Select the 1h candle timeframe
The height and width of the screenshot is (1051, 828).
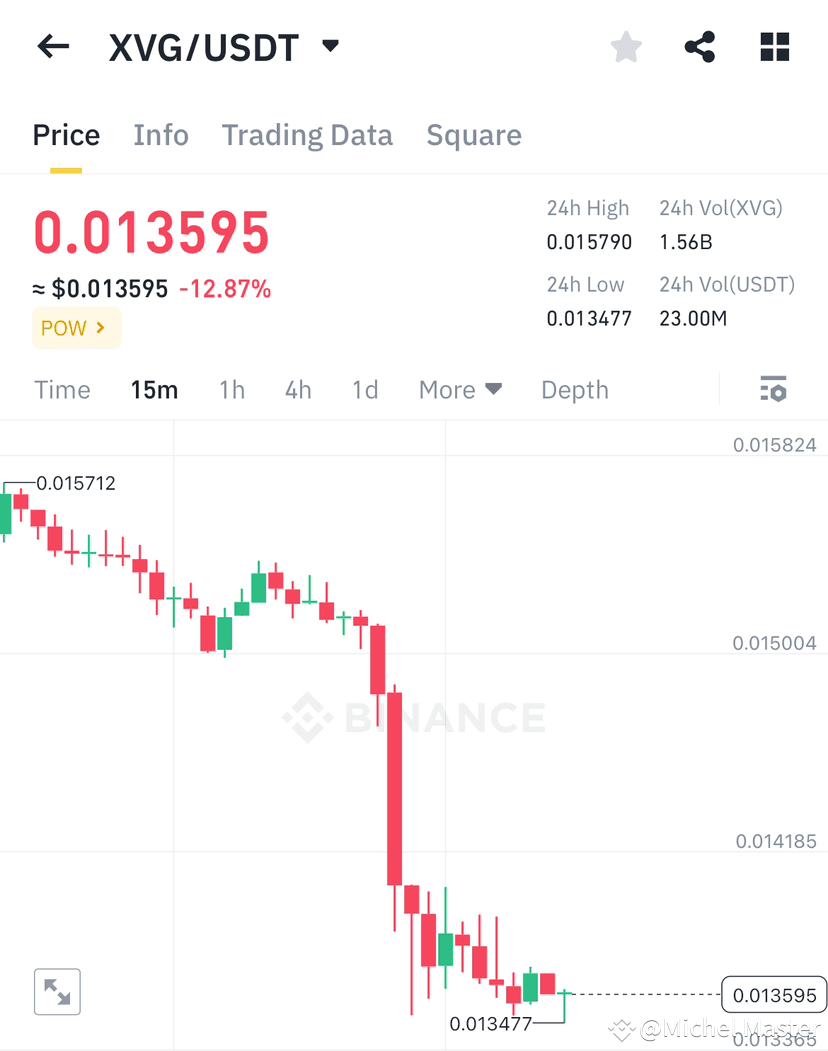click(232, 390)
